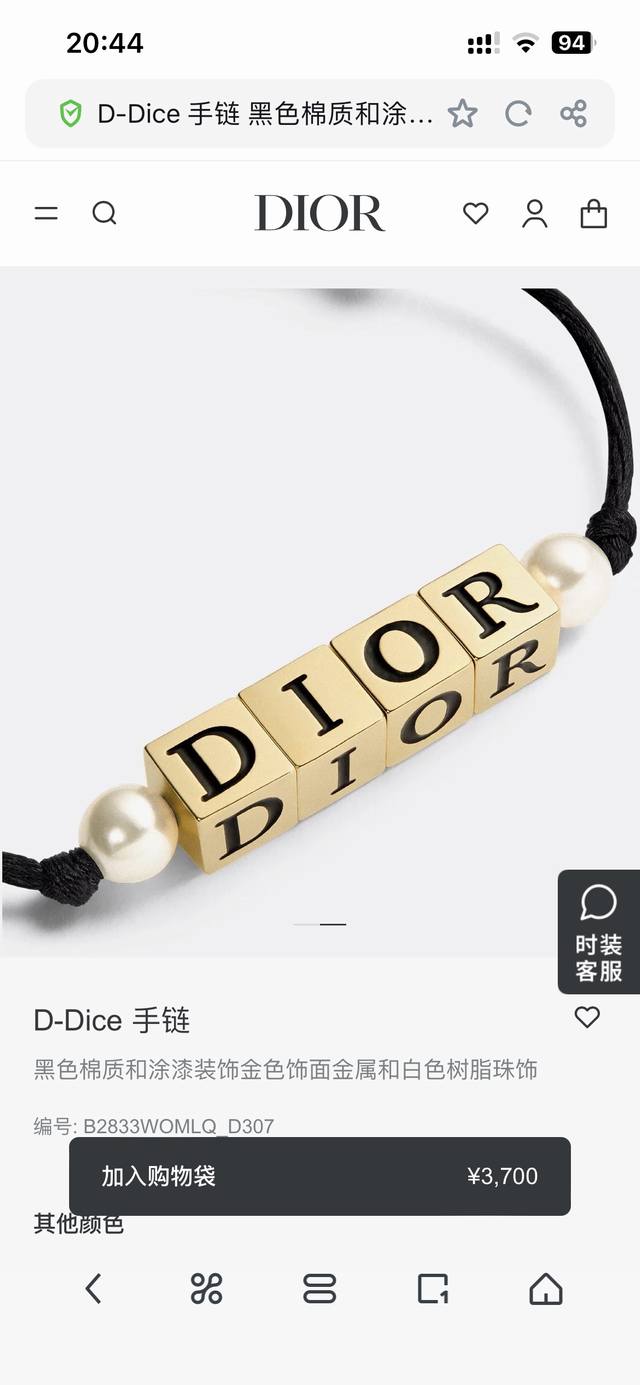
Task: Open the shopping bag
Action: coord(594,213)
